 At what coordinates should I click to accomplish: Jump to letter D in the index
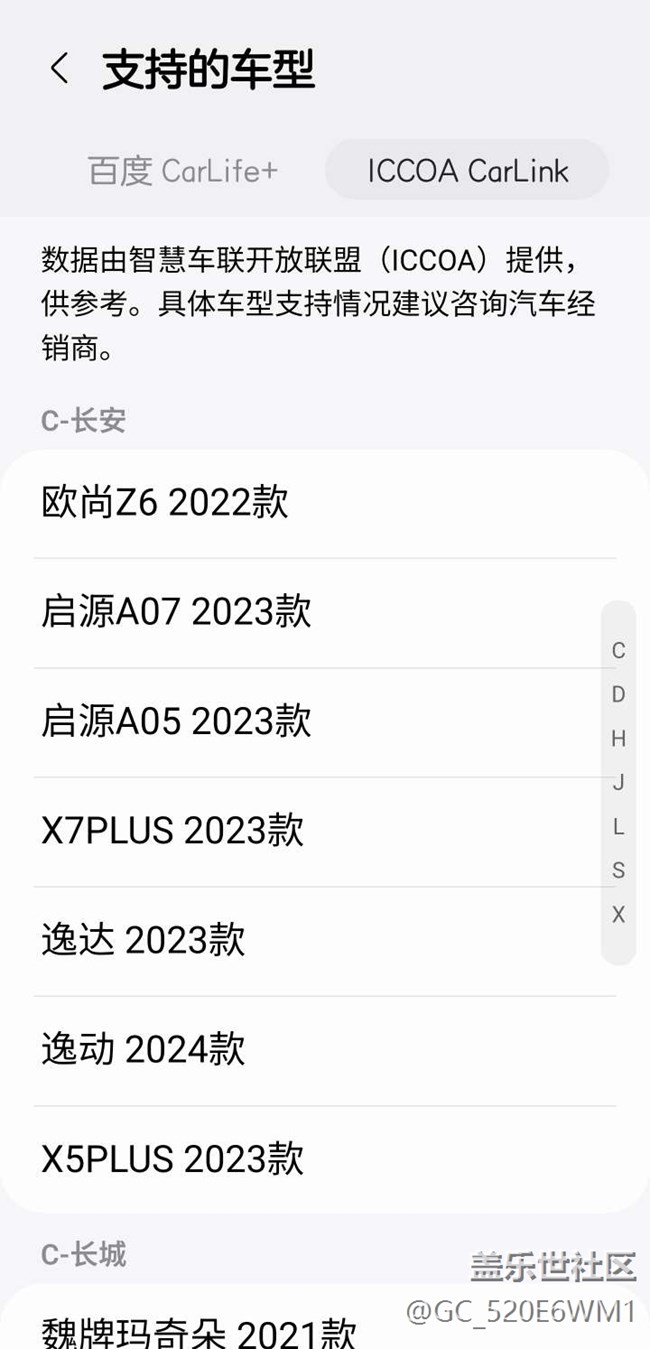pyautogui.click(x=618, y=694)
